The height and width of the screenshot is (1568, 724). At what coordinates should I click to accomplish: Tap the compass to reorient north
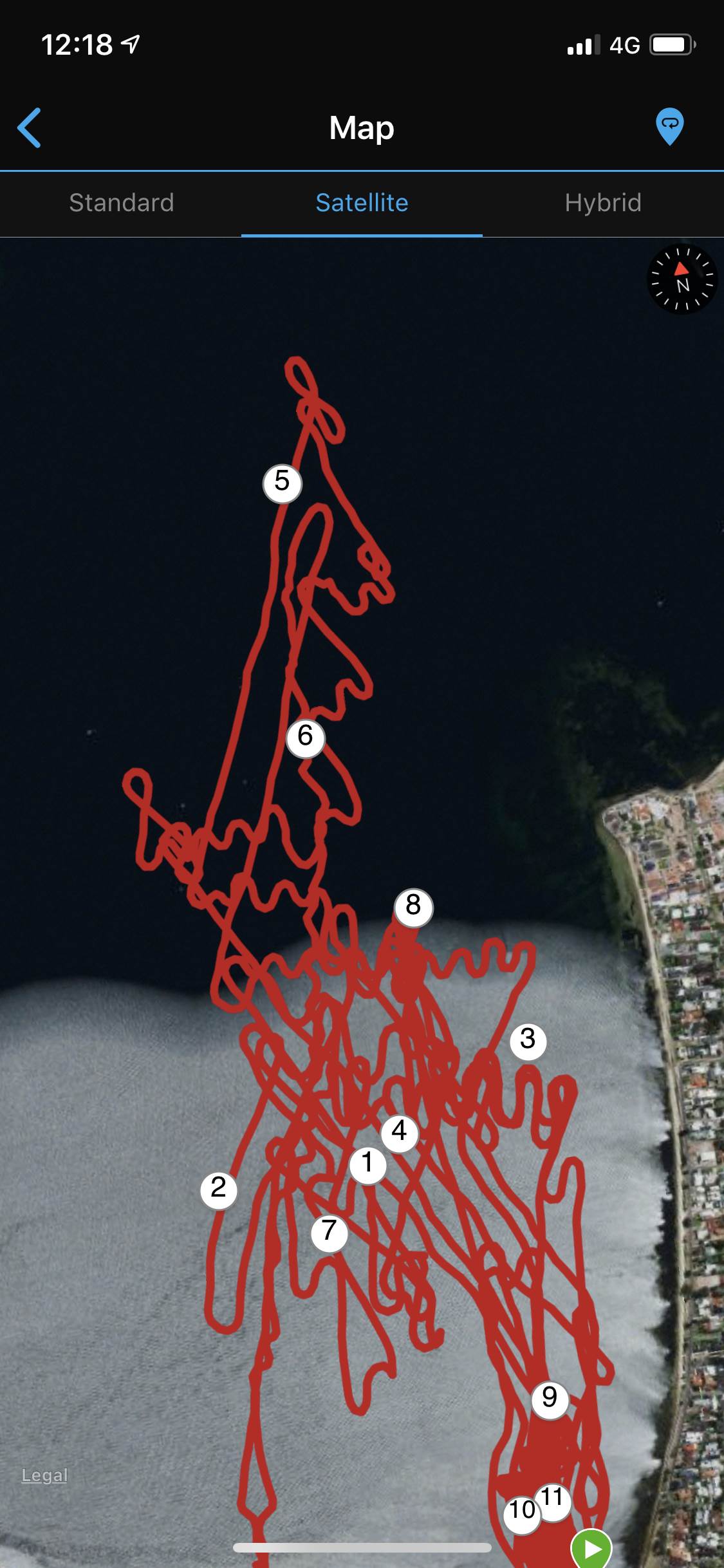click(x=682, y=280)
